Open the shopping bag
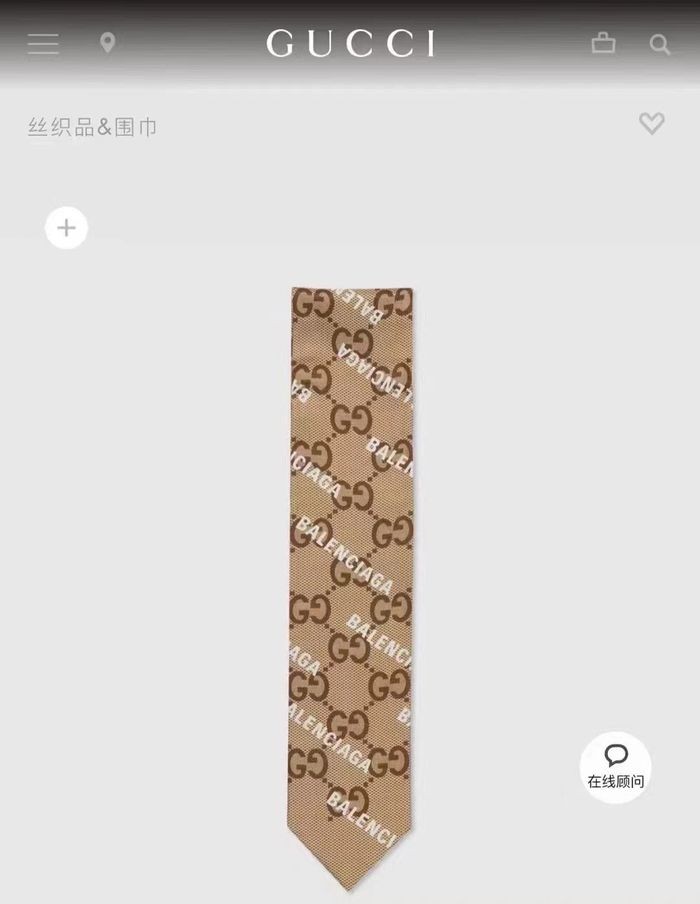 tap(603, 43)
